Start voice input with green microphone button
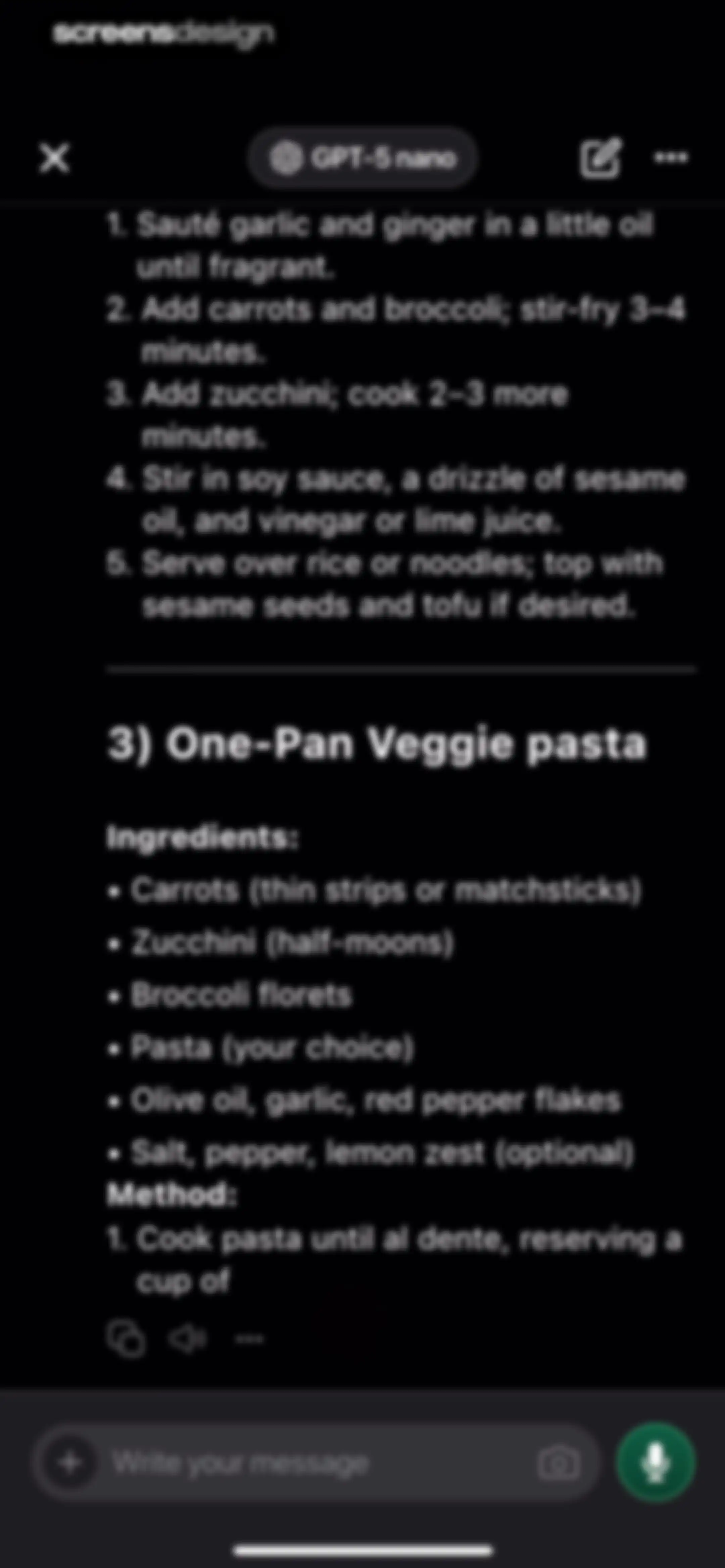 (656, 1462)
